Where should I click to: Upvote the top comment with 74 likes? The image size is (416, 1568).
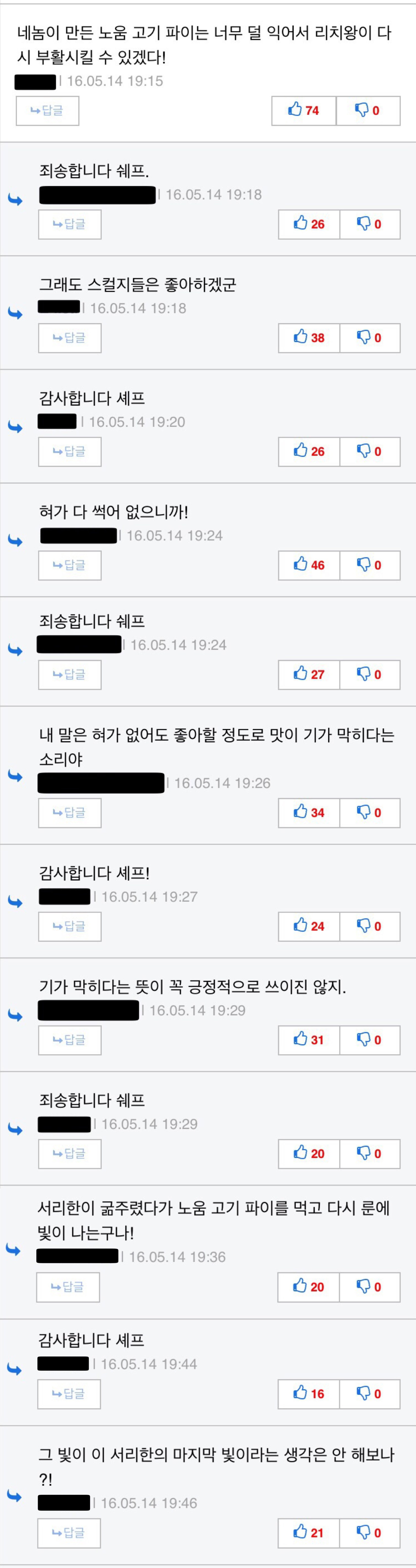(x=303, y=111)
